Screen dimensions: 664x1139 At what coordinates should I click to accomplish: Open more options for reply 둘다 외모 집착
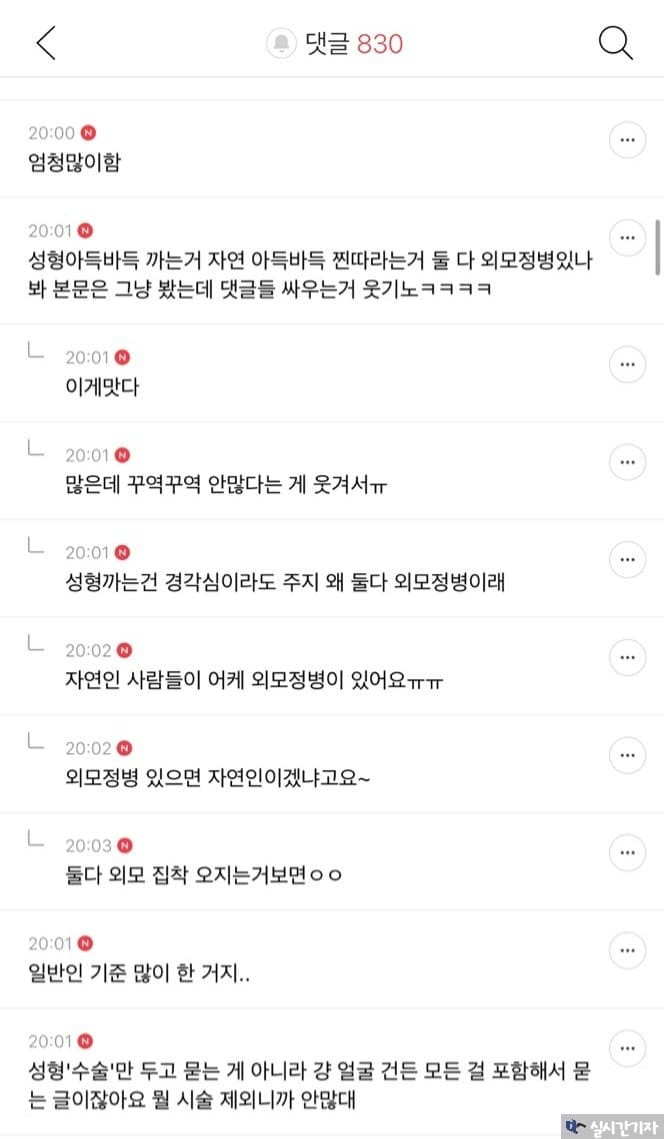click(627, 852)
